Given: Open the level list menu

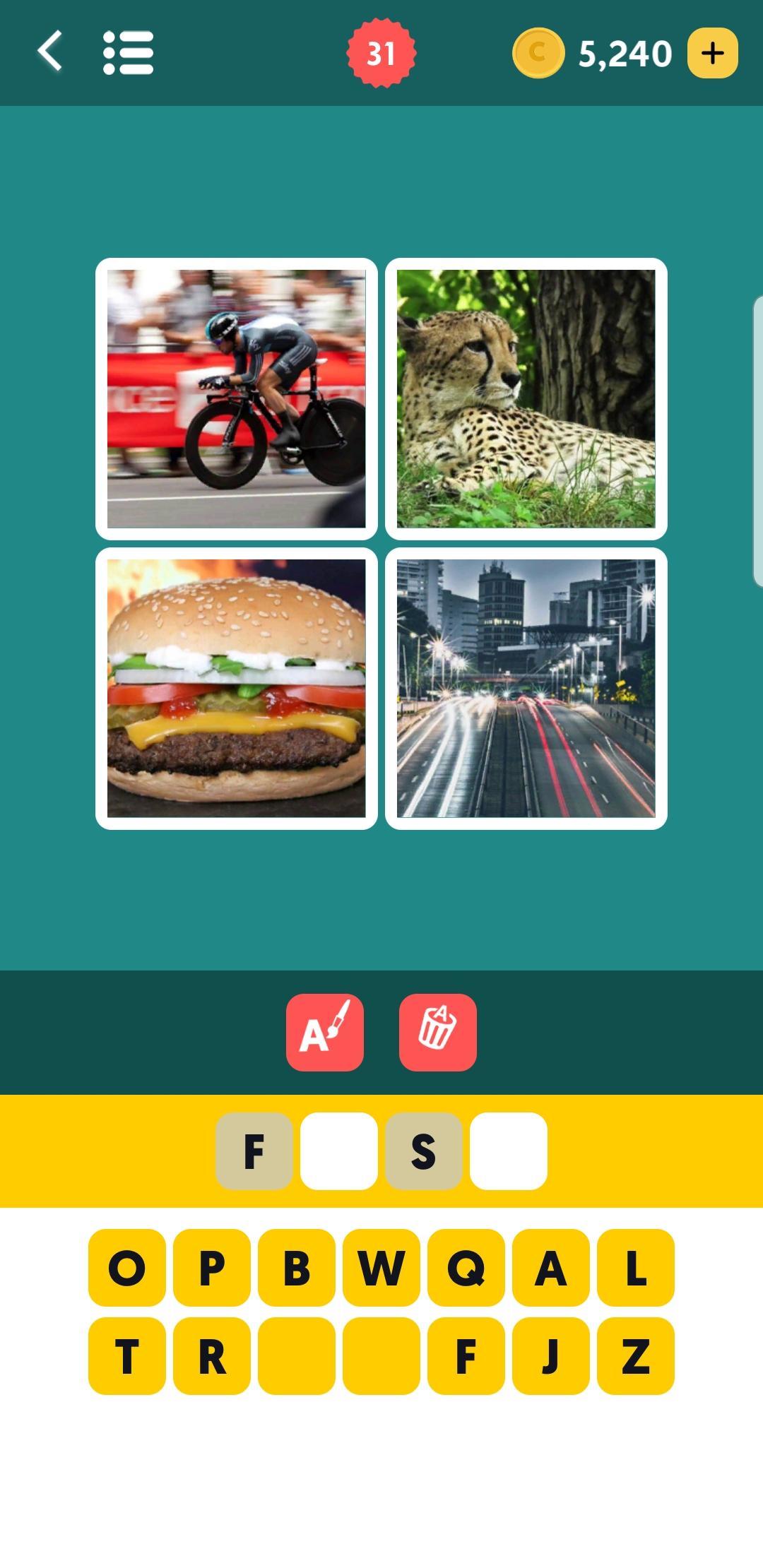Looking at the screenshot, I should coord(128,52).
